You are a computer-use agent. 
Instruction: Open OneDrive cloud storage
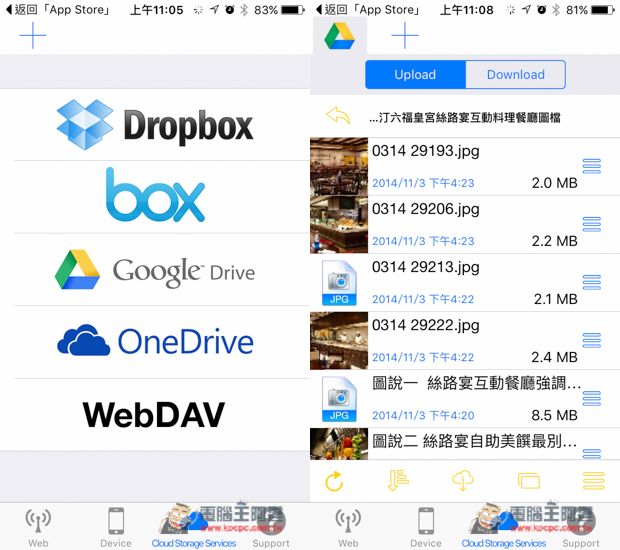click(x=155, y=342)
